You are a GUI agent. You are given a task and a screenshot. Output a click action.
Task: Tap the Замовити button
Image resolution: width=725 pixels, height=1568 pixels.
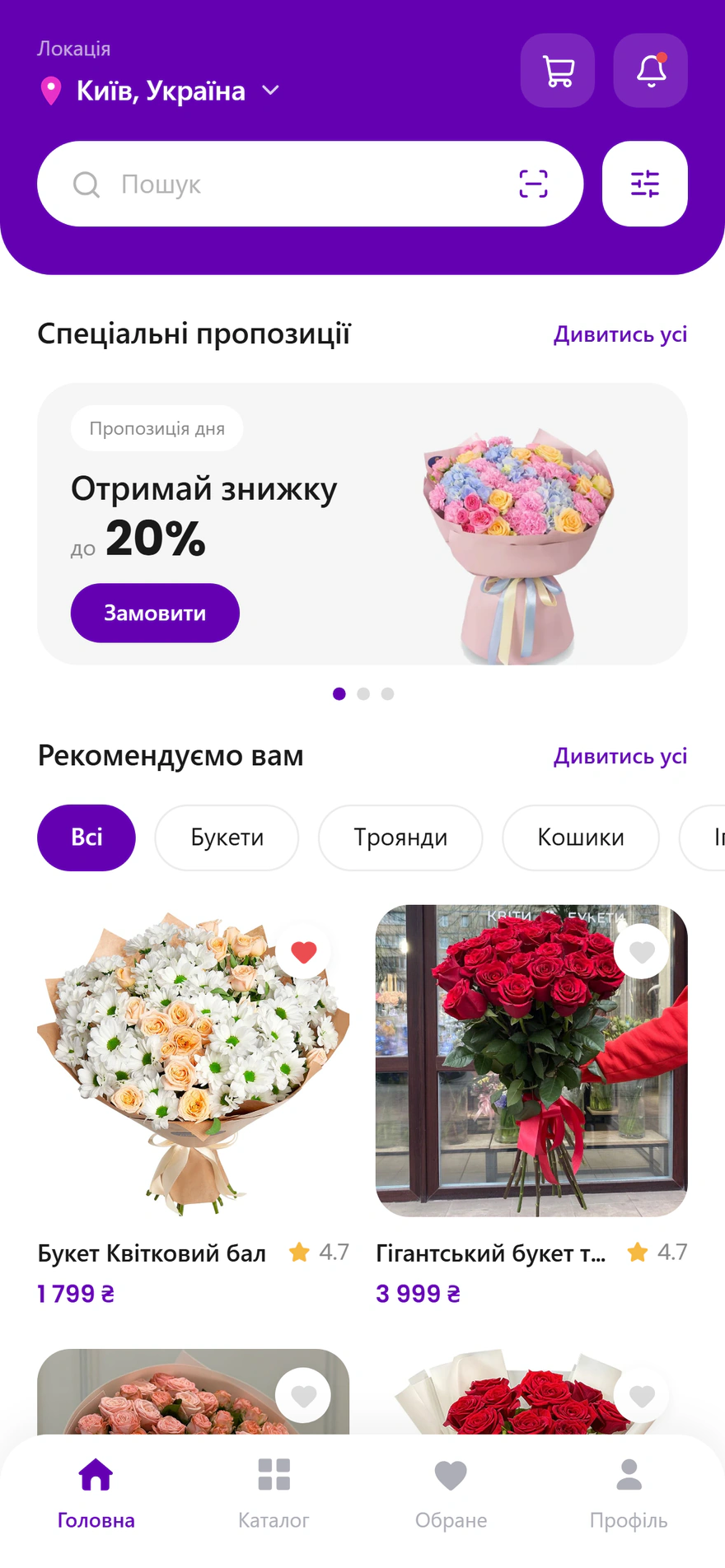click(x=155, y=614)
